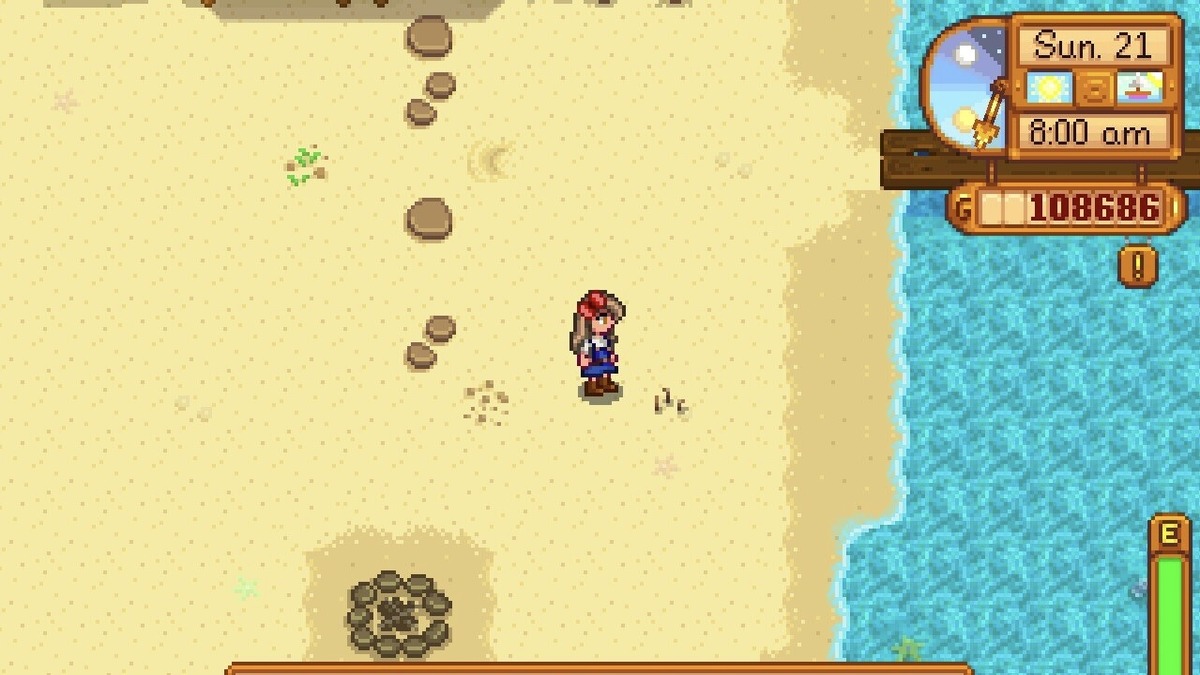Open the quest journal exclamation icon

(1137, 266)
